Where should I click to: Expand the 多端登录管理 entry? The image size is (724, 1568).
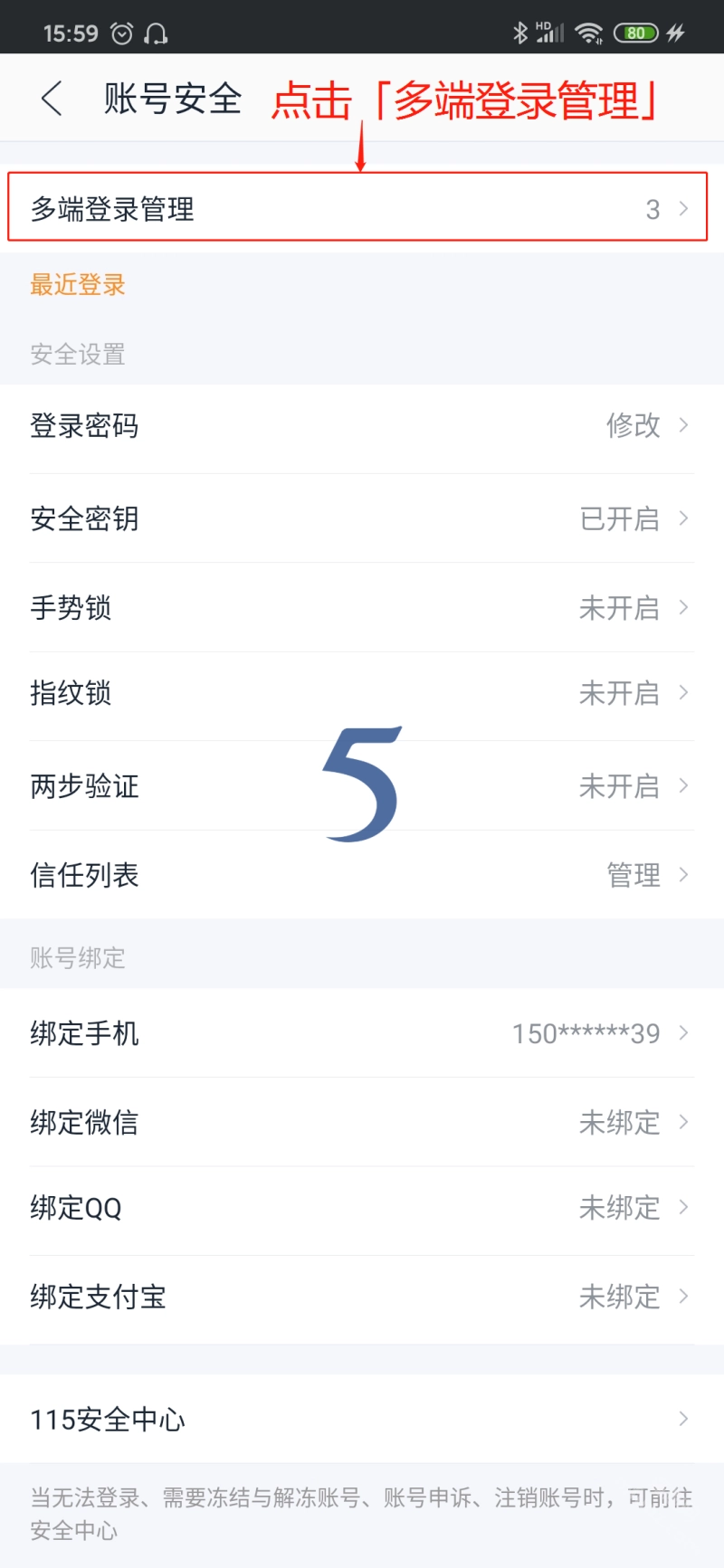coord(362,208)
